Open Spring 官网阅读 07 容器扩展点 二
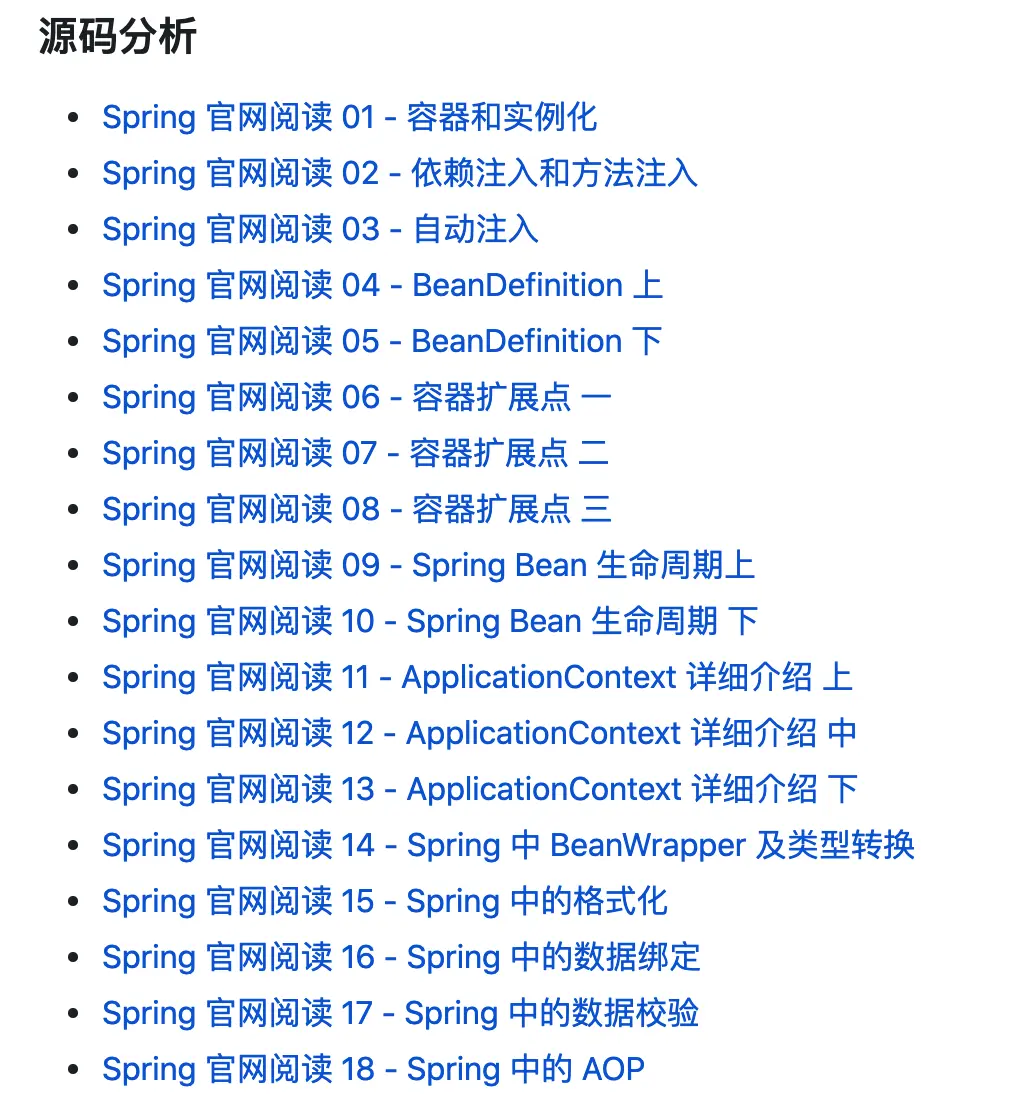Image resolution: width=1012 pixels, height=1096 pixels. click(x=355, y=454)
